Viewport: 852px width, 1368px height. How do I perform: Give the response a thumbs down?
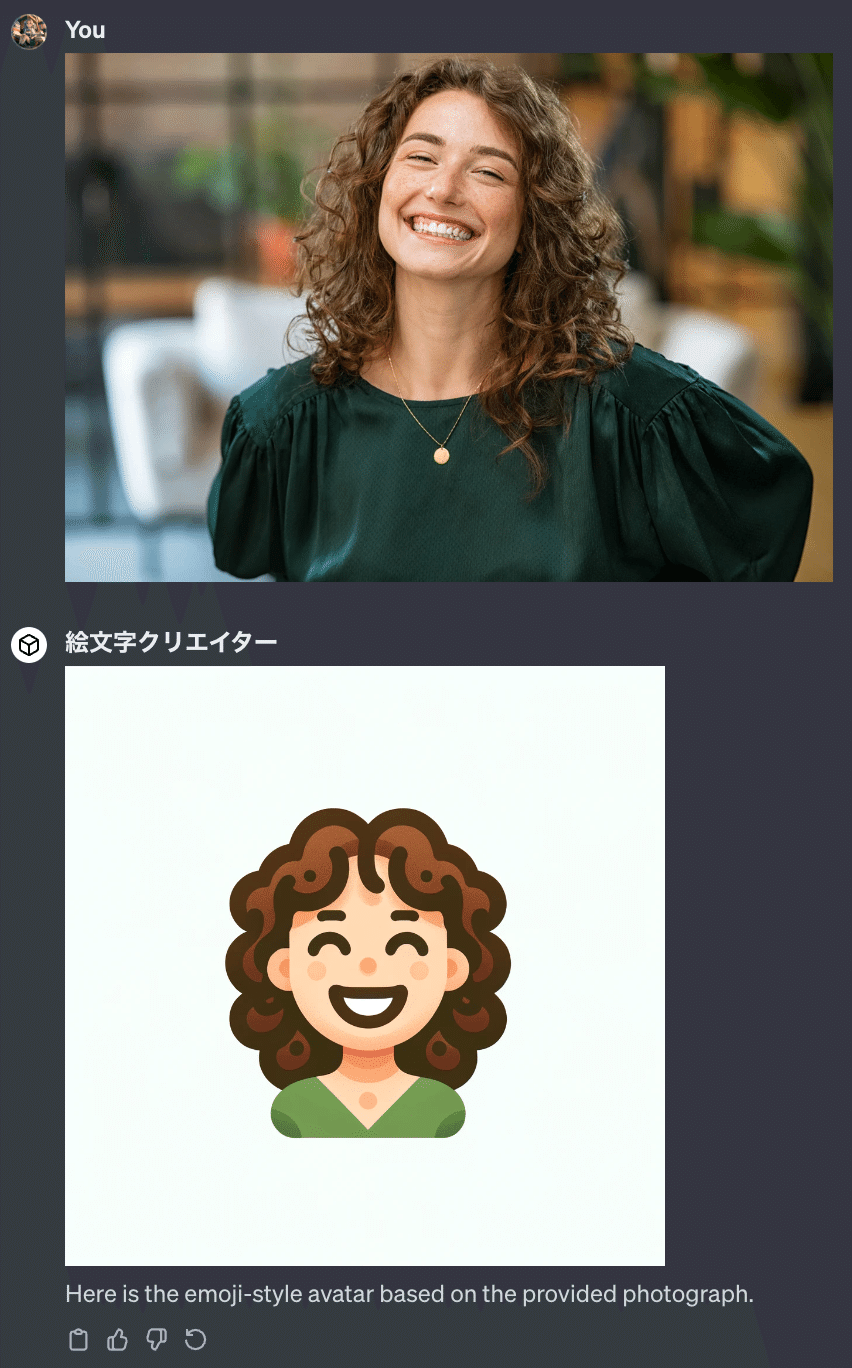(156, 1340)
